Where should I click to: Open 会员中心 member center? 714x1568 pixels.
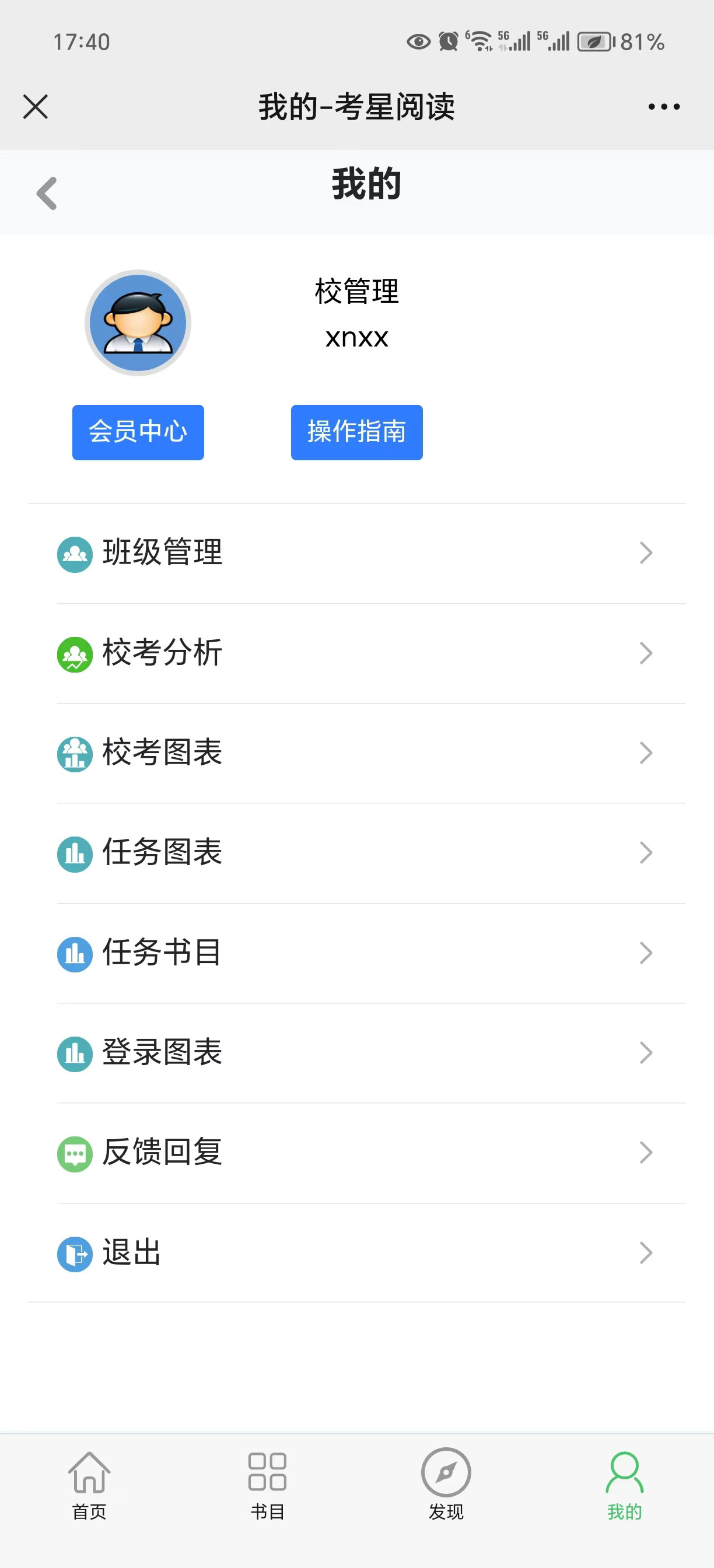[x=138, y=432]
